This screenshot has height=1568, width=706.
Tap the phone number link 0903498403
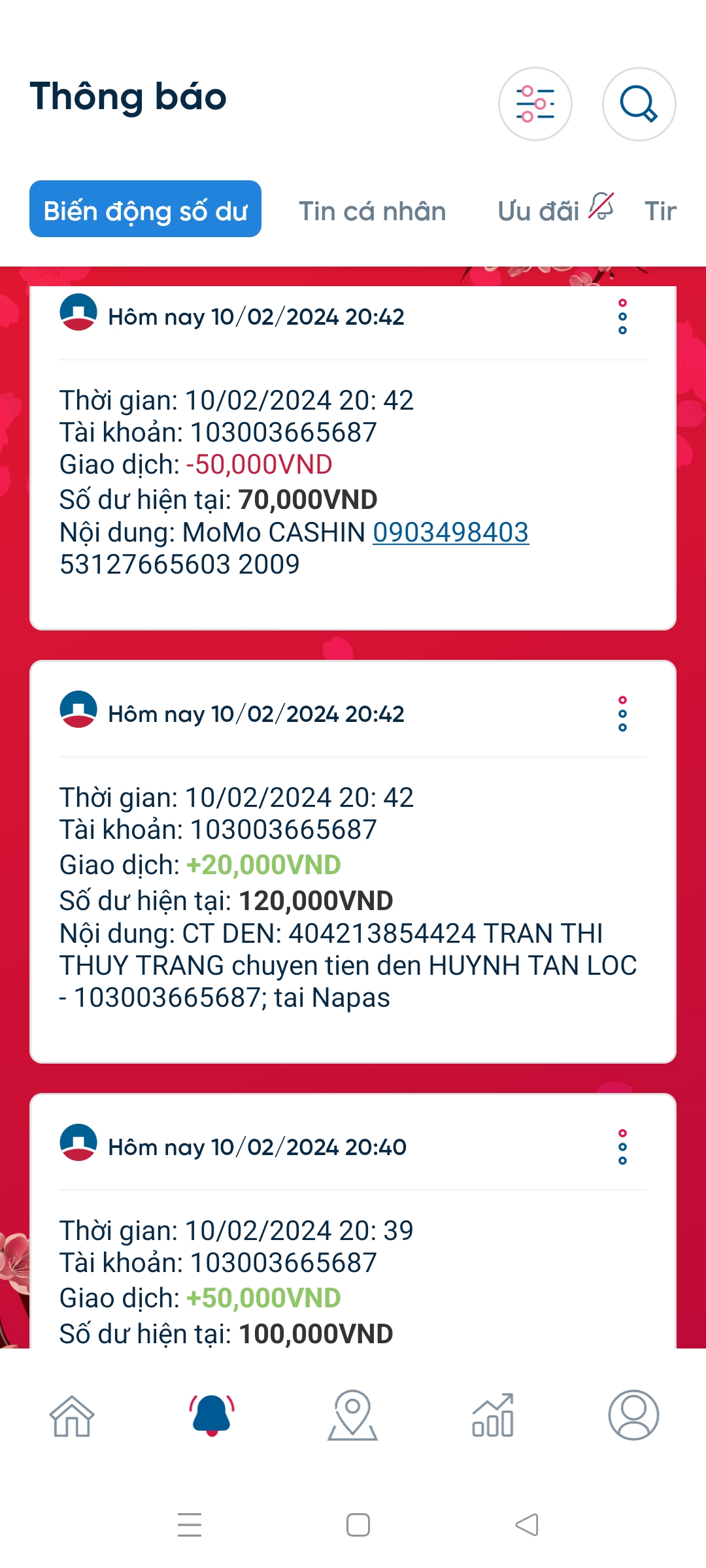click(x=450, y=532)
